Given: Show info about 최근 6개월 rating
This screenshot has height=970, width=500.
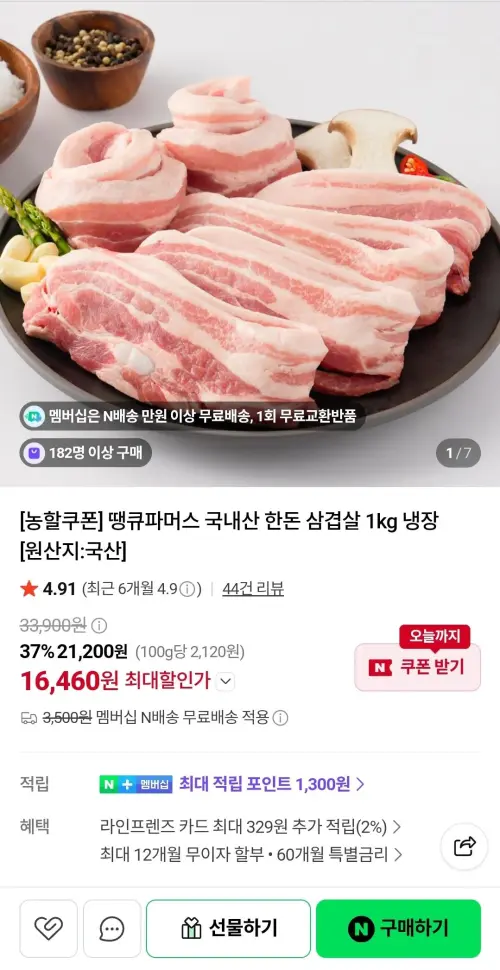Looking at the screenshot, I should (187, 590).
